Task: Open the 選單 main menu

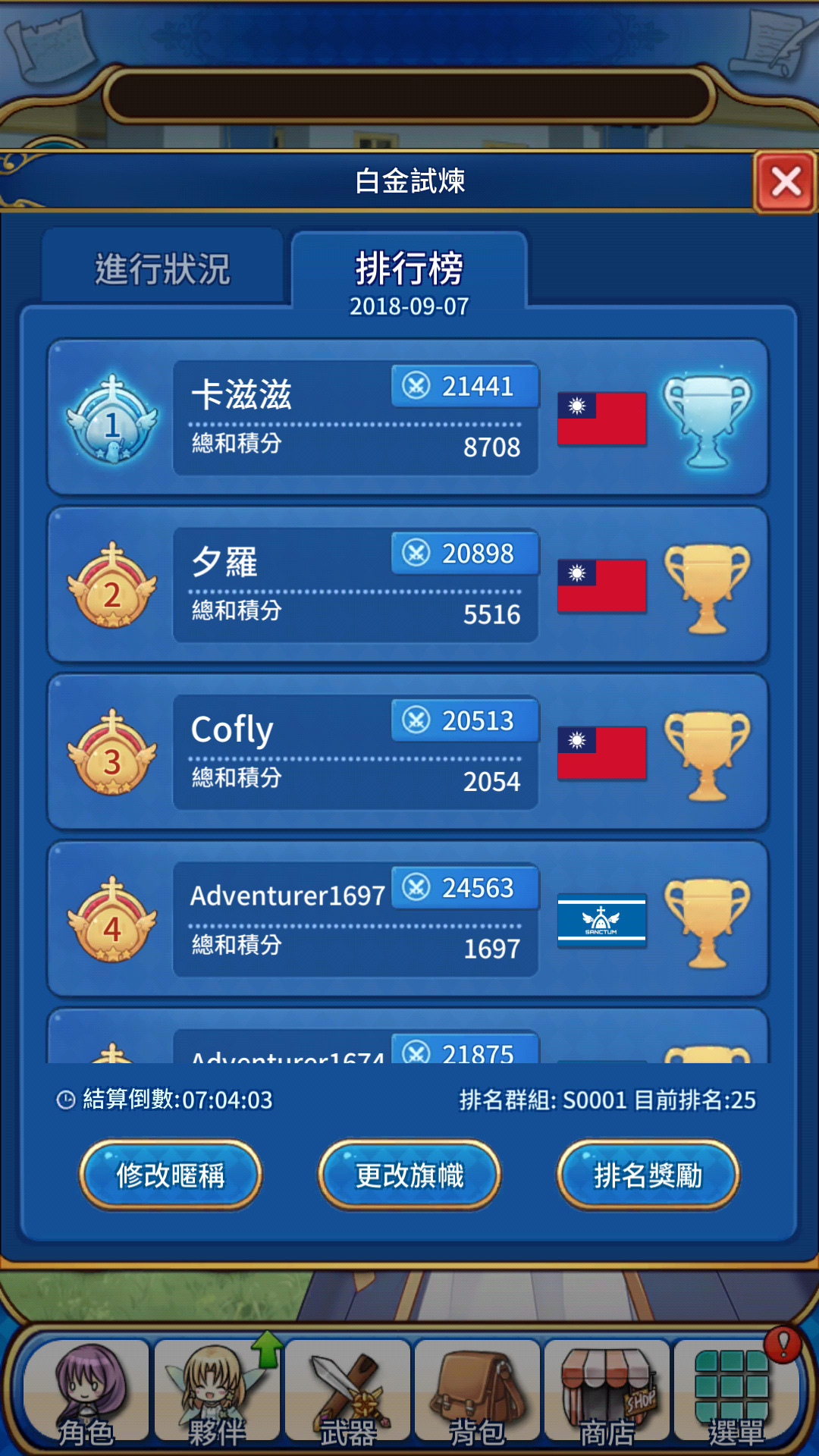Action: pos(736,1392)
